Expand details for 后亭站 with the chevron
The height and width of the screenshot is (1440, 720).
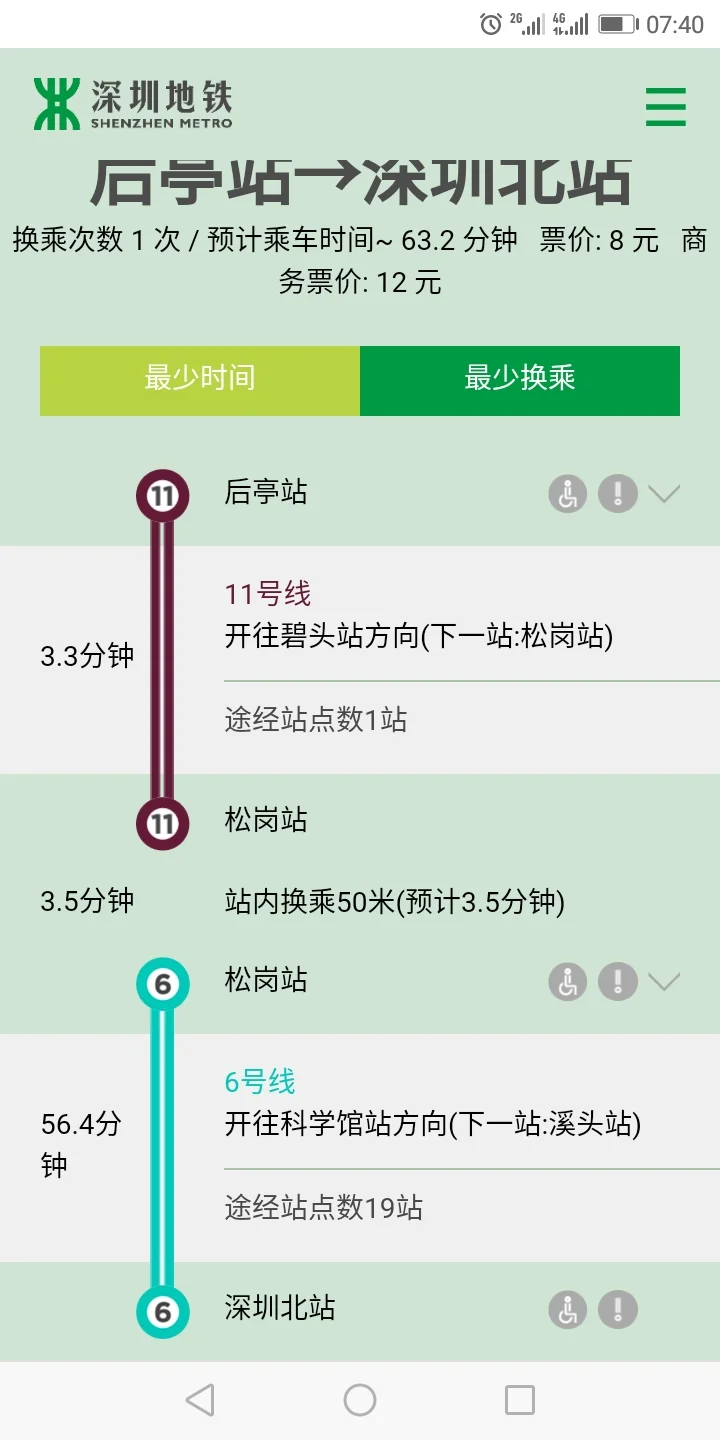click(x=663, y=493)
